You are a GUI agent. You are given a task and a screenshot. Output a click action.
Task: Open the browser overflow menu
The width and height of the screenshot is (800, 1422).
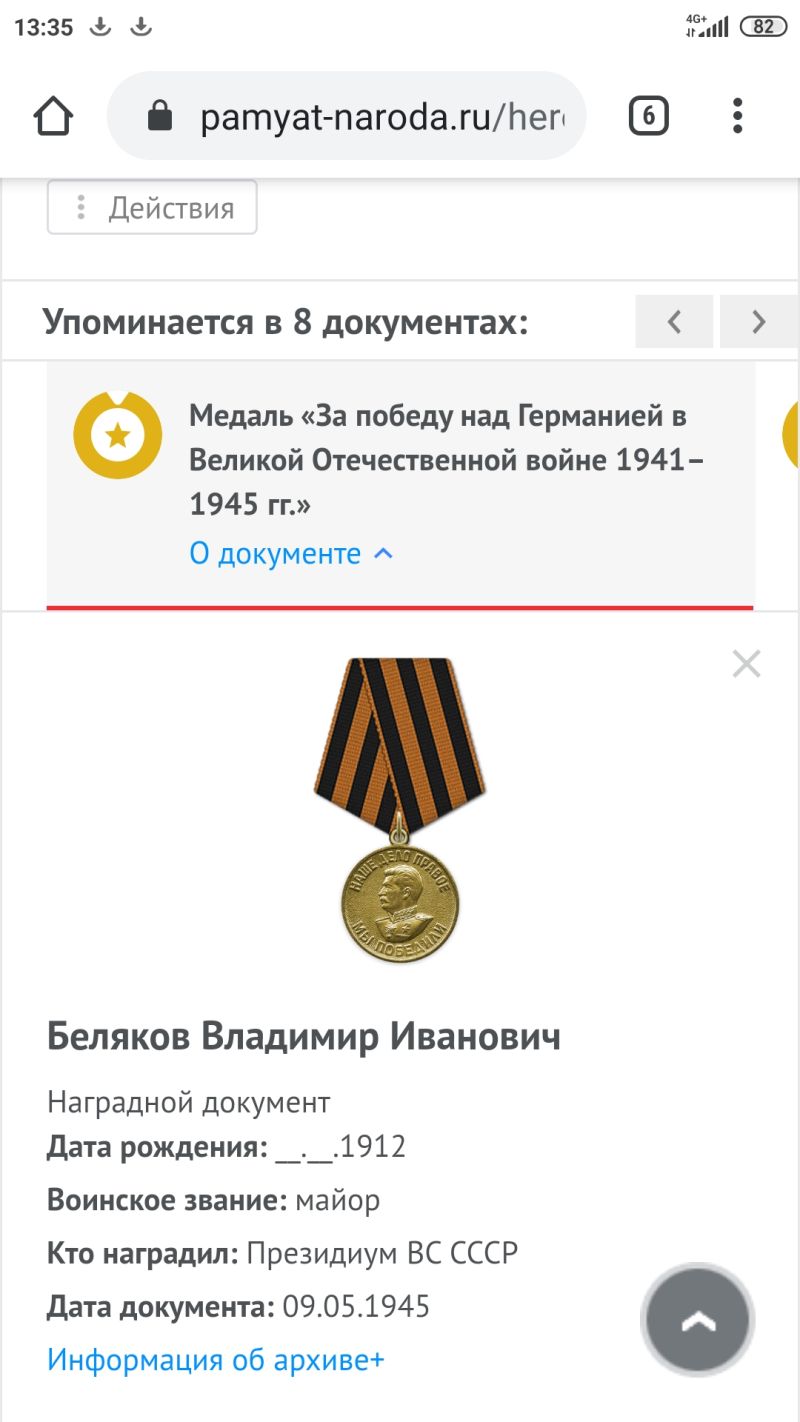coord(737,116)
